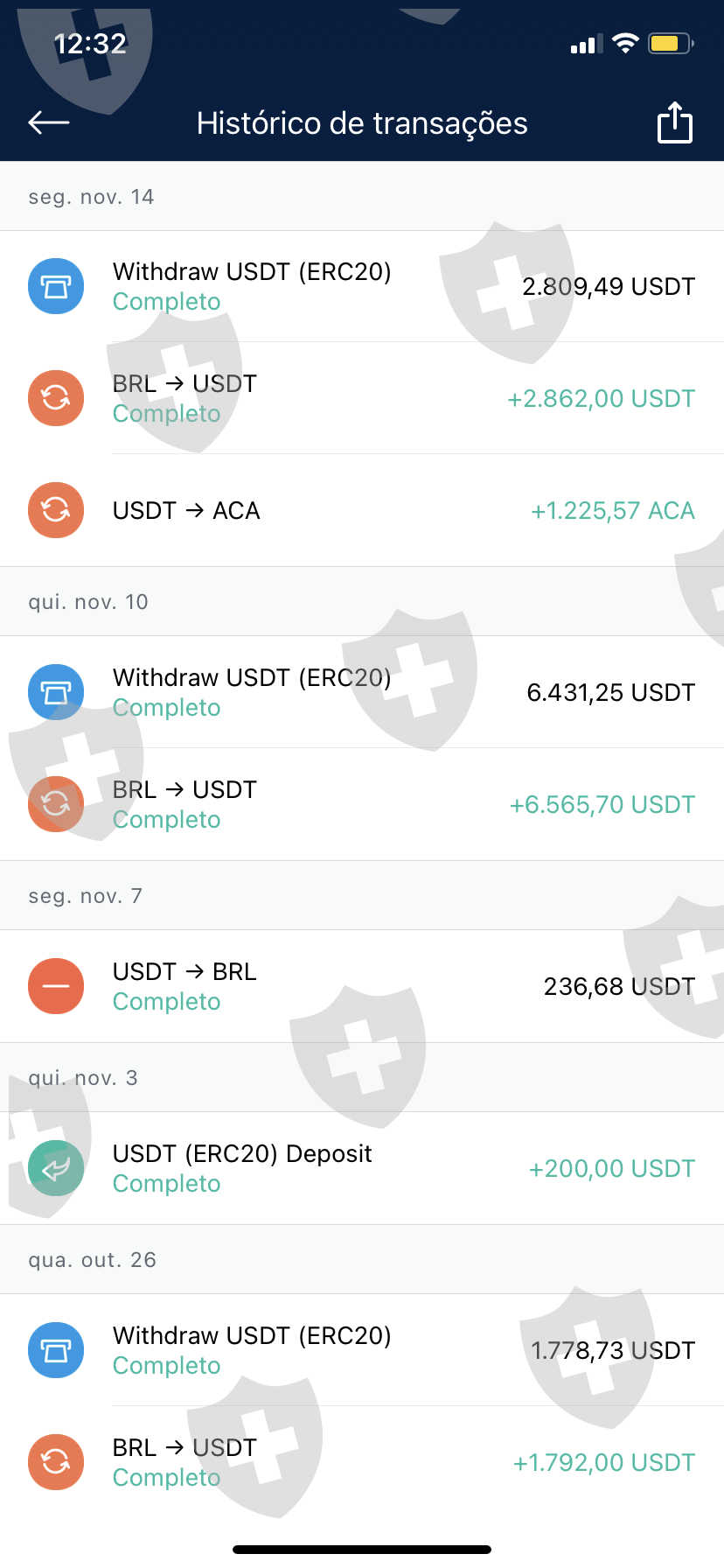
Task: Open the USDT to ACA swap
Action: tap(362, 510)
